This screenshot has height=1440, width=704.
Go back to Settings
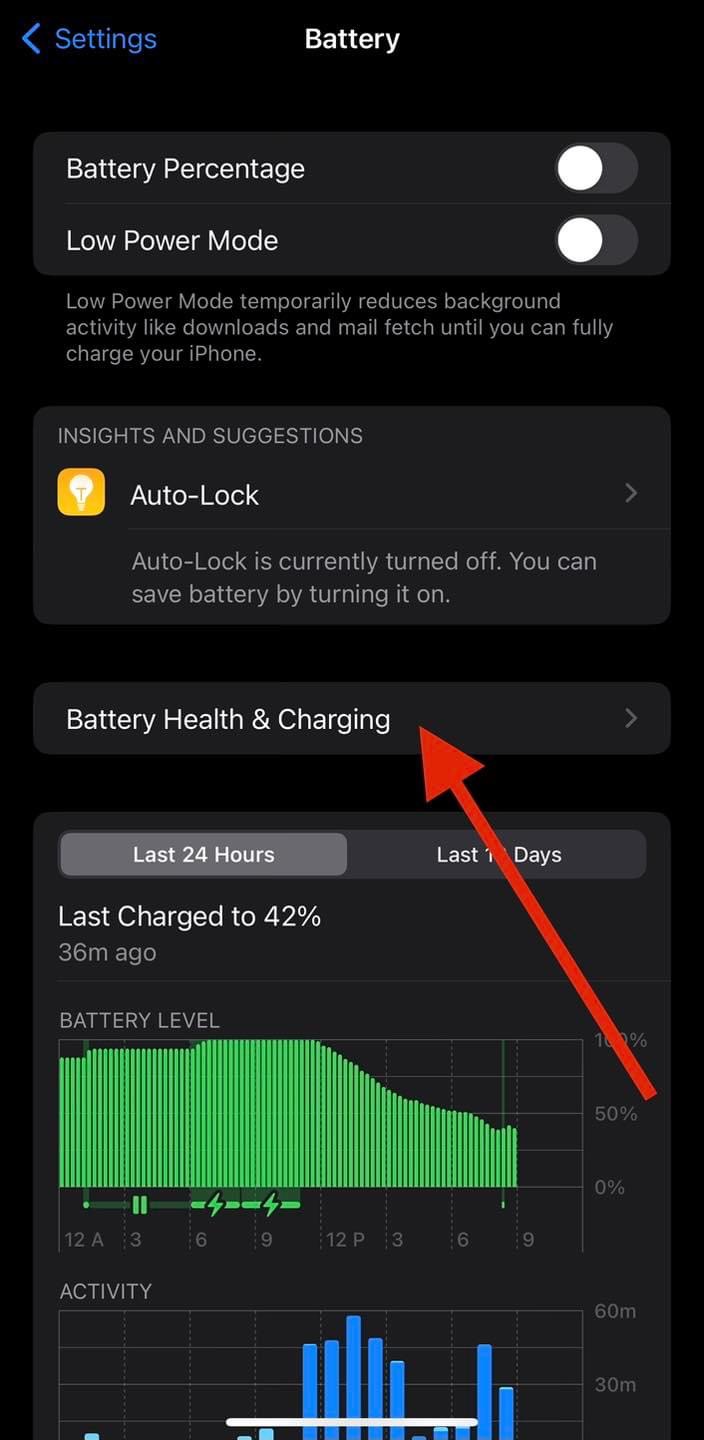coord(90,39)
